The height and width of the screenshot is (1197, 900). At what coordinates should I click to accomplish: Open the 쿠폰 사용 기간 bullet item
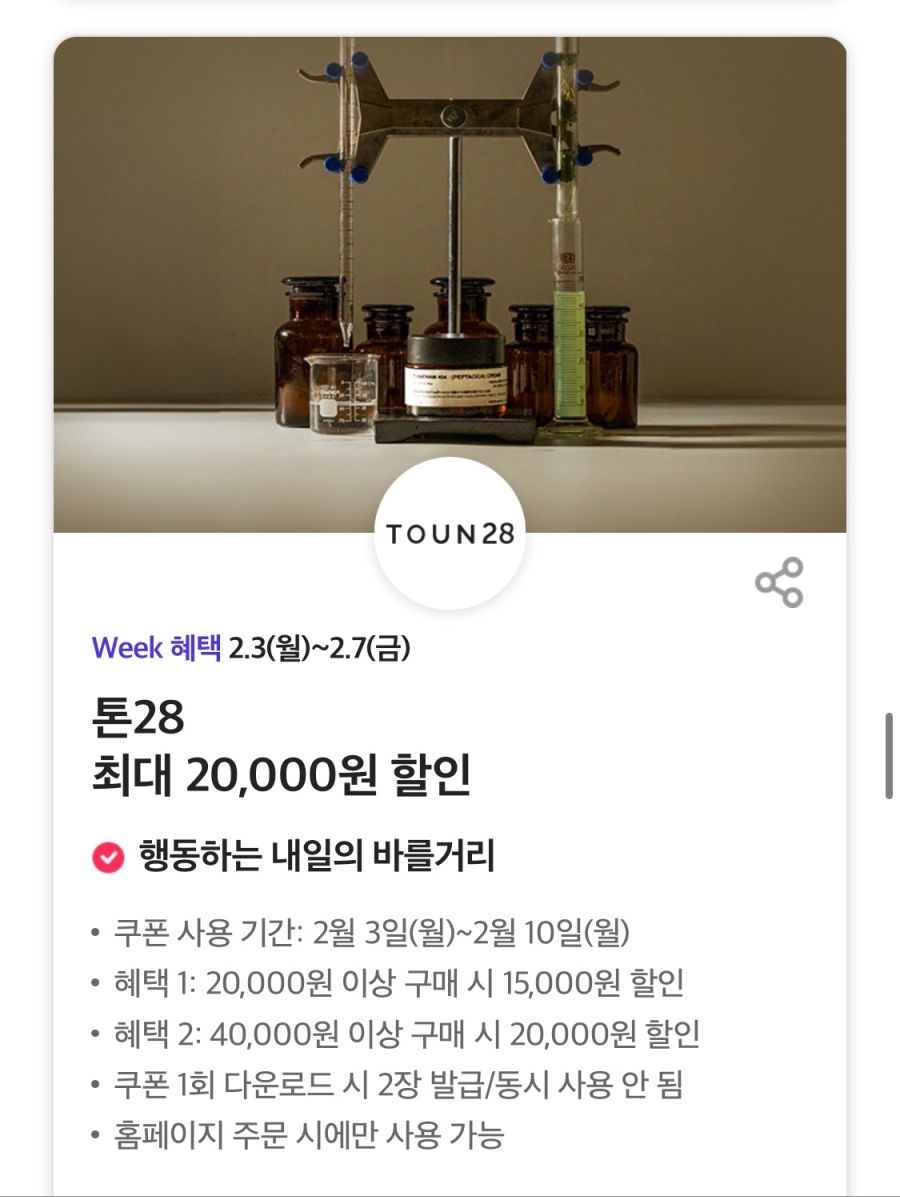pyautogui.click(x=370, y=932)
